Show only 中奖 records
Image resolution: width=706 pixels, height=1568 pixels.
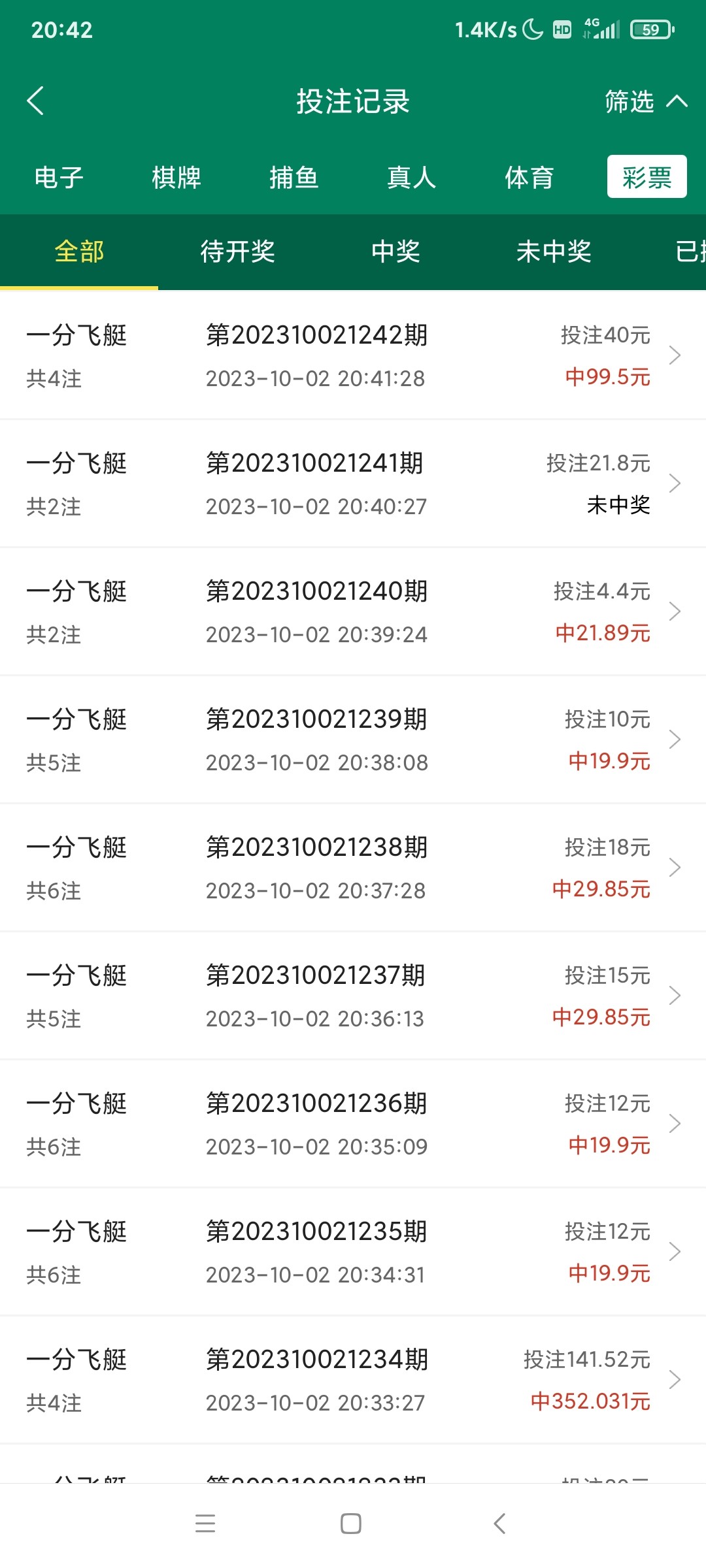[395, 252]
